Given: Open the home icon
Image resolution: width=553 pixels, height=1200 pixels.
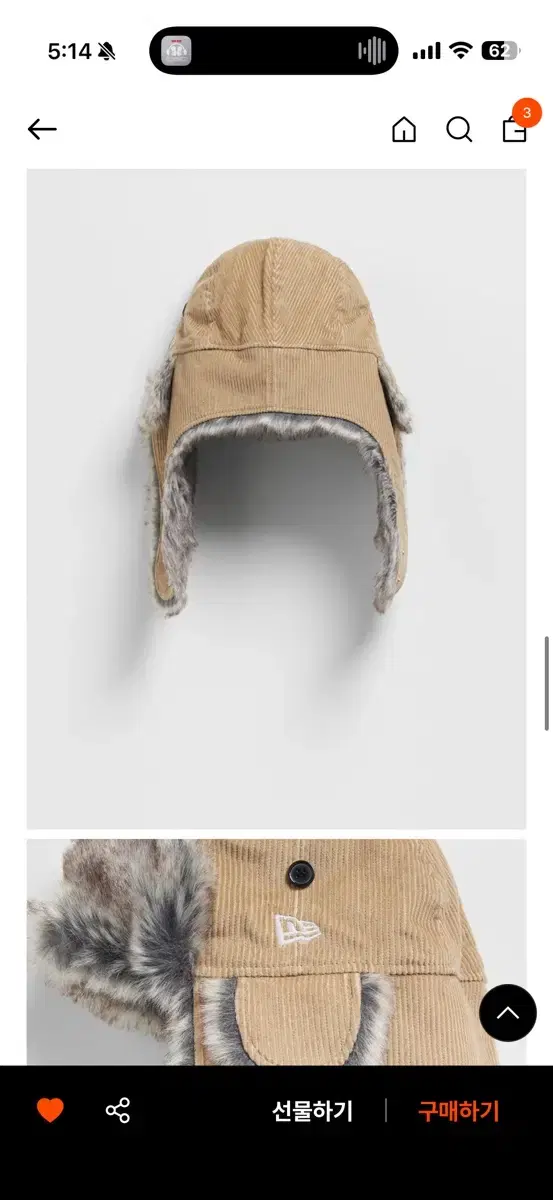Looking at the screenshot, I should pyautogui.click(x=404, y=129).
